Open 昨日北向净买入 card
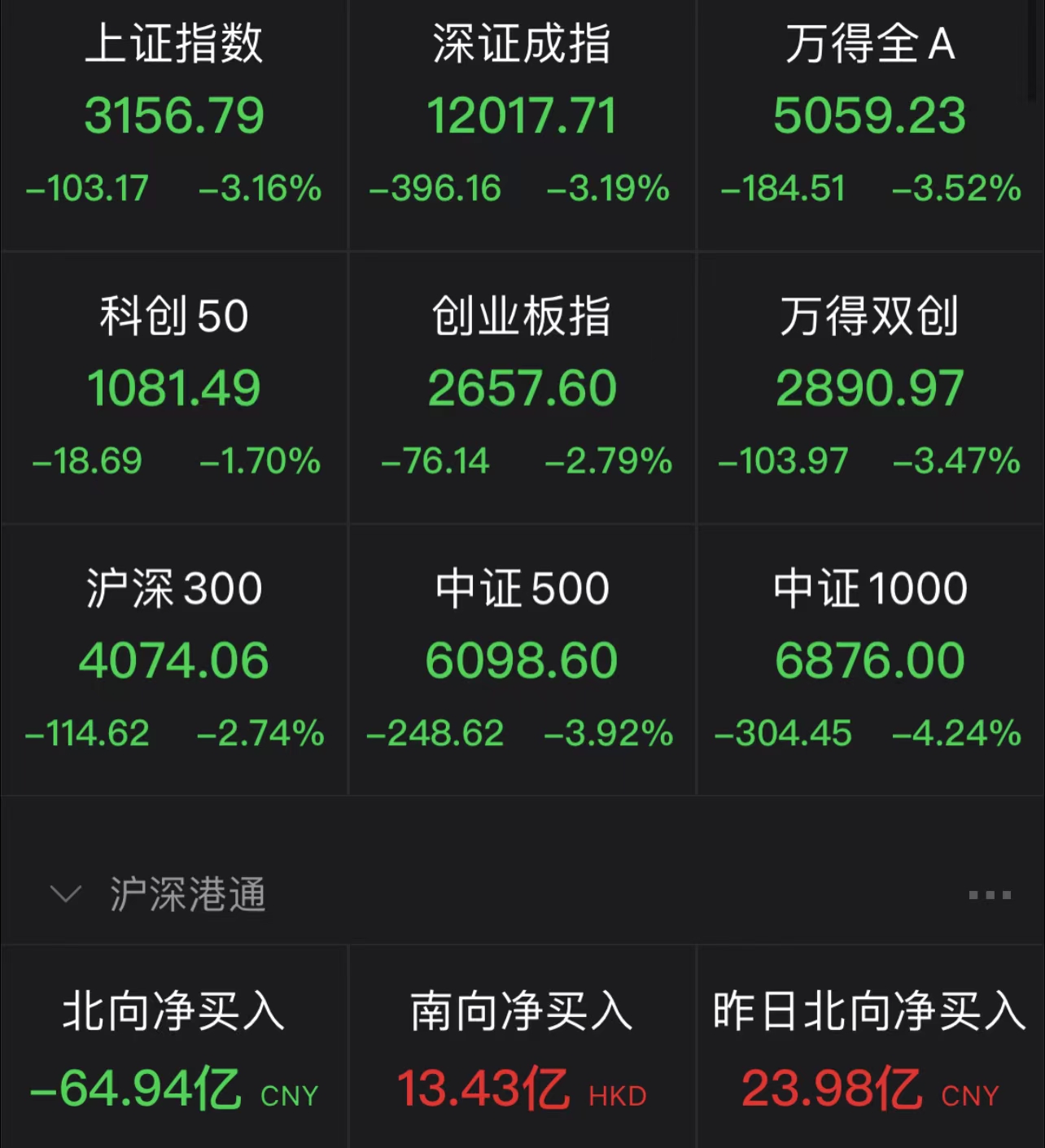1045x1148 pixels. 870,1050
